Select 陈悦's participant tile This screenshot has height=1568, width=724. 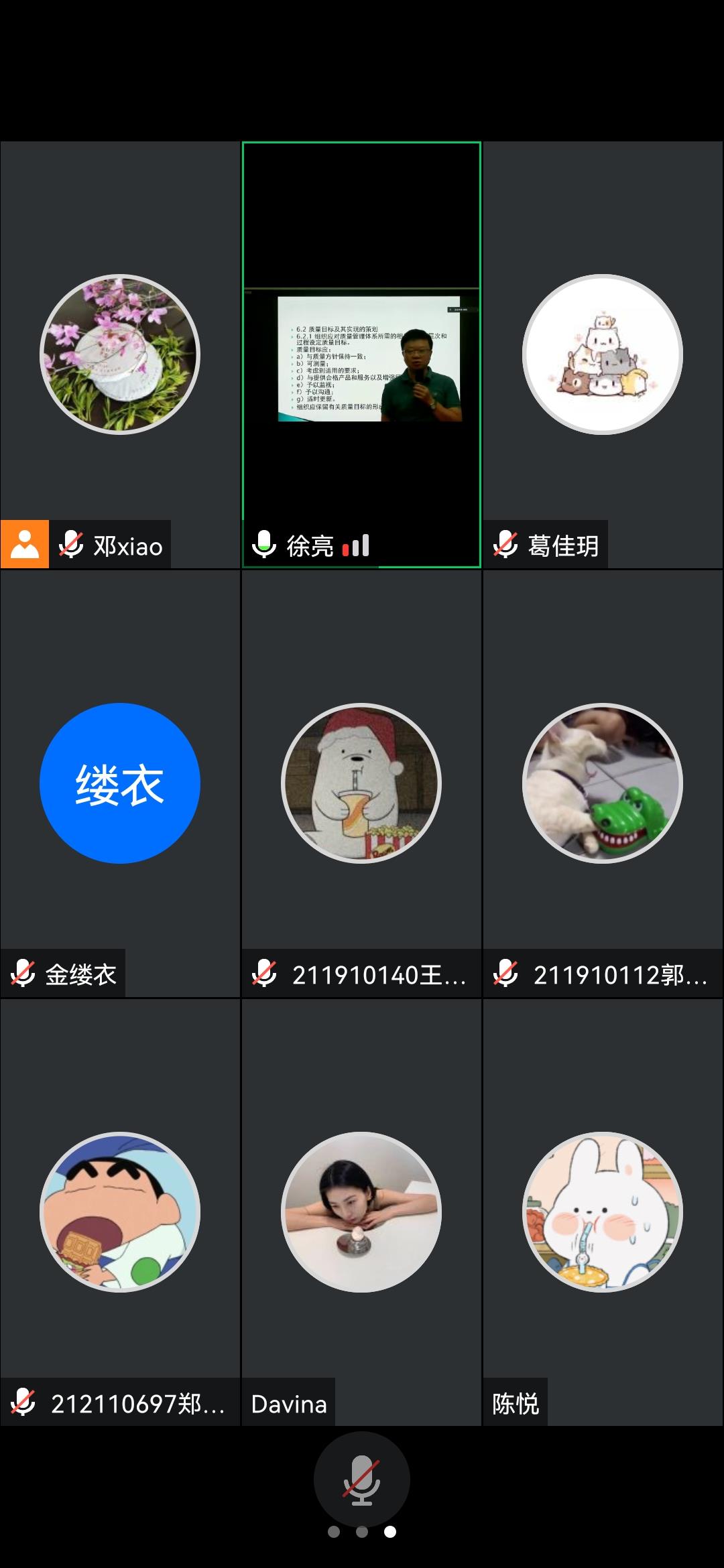tap(602, 1212)
